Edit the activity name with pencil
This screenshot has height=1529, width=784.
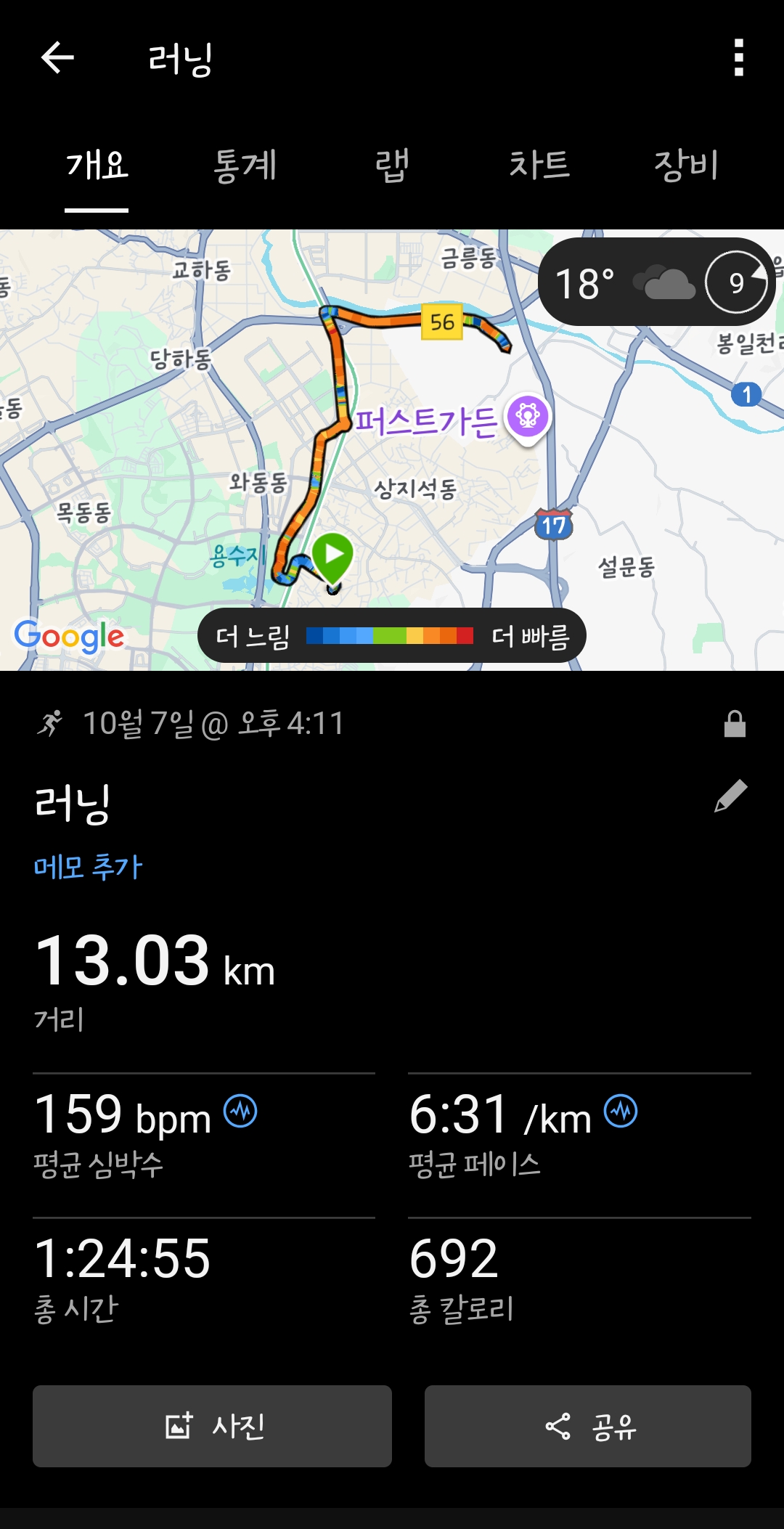[x=730, y=796]
